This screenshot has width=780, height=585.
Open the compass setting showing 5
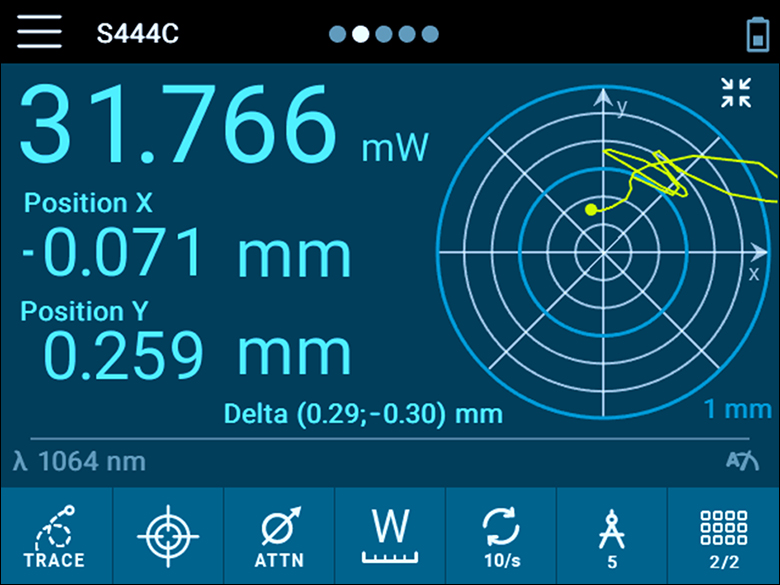(x=611, y=537)
